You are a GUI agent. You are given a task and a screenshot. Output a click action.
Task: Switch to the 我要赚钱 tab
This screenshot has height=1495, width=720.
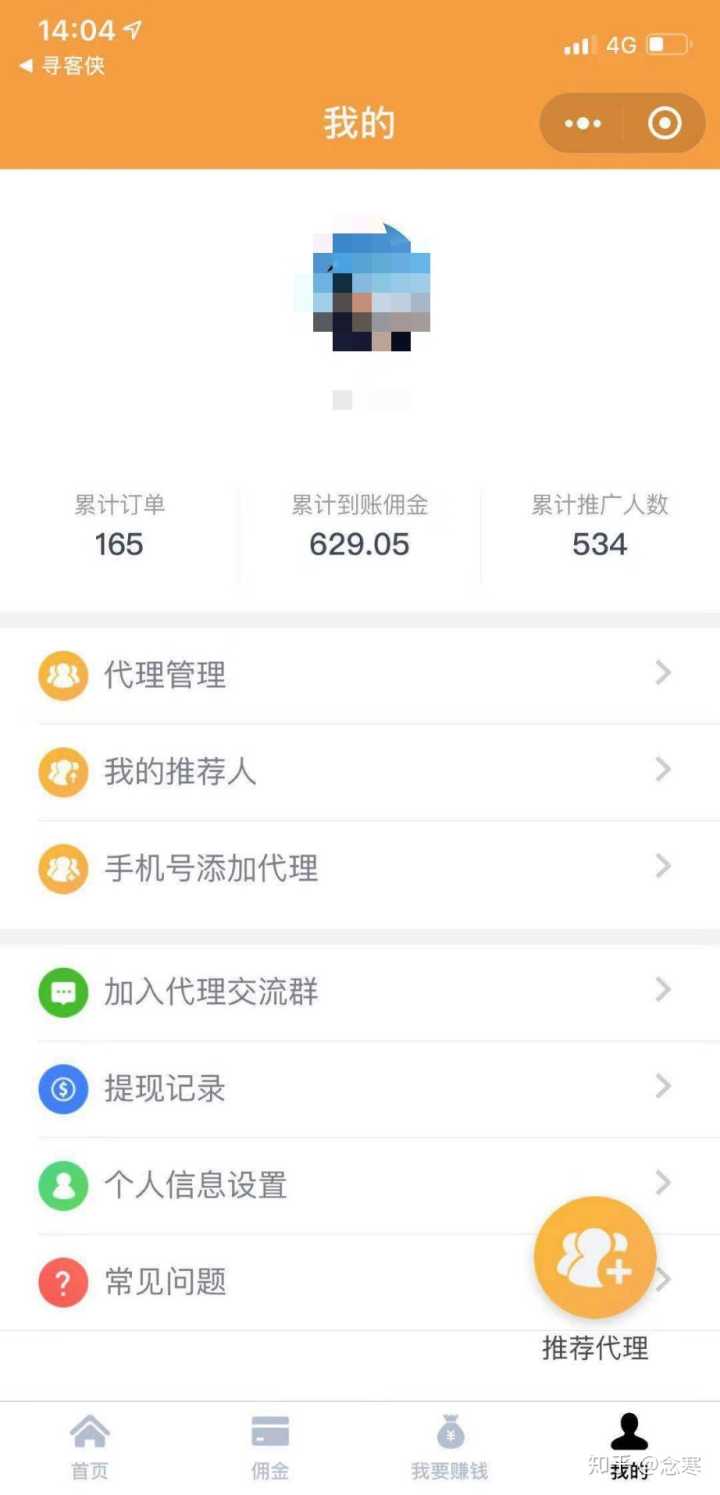[x=450, y=1447]
